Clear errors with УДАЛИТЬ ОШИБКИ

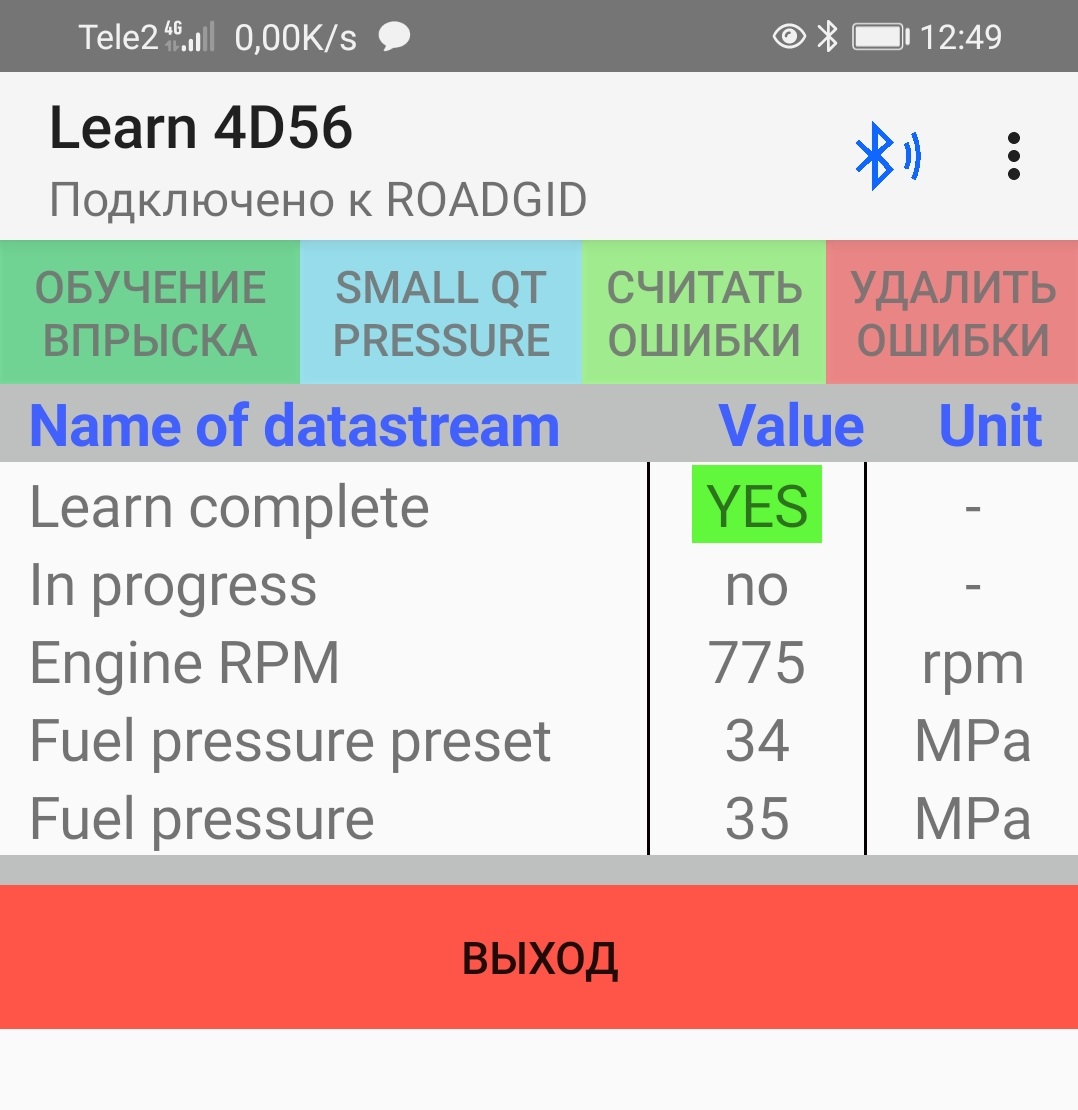[x=952, y=313]
